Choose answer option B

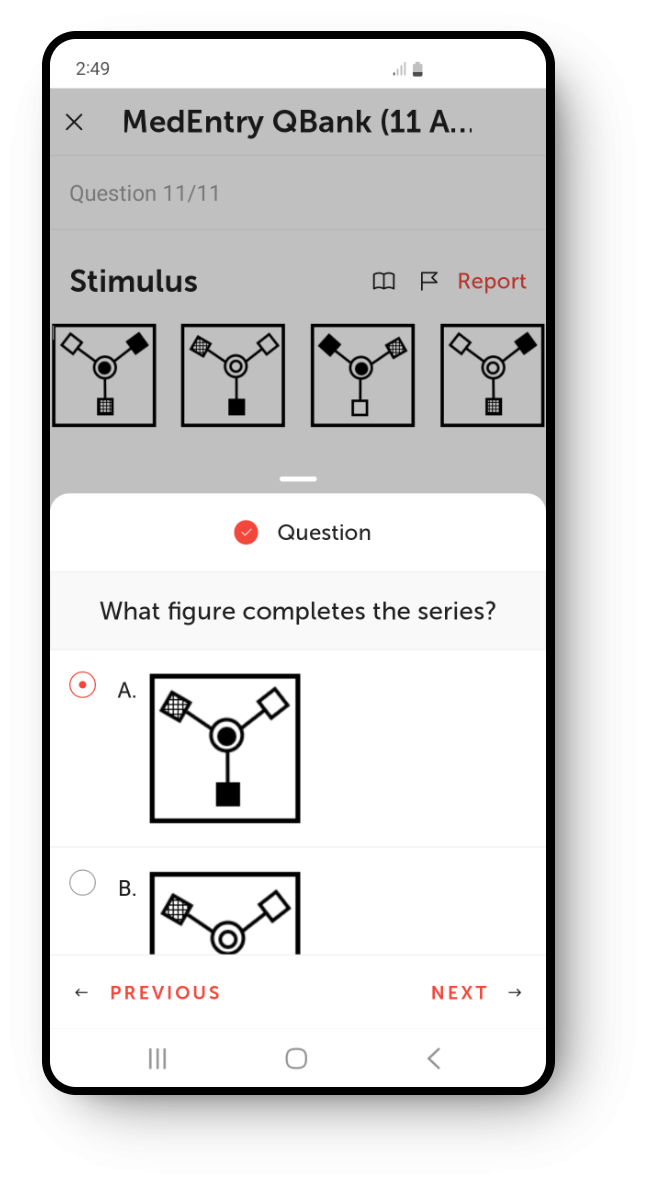[x=82, y=882]
